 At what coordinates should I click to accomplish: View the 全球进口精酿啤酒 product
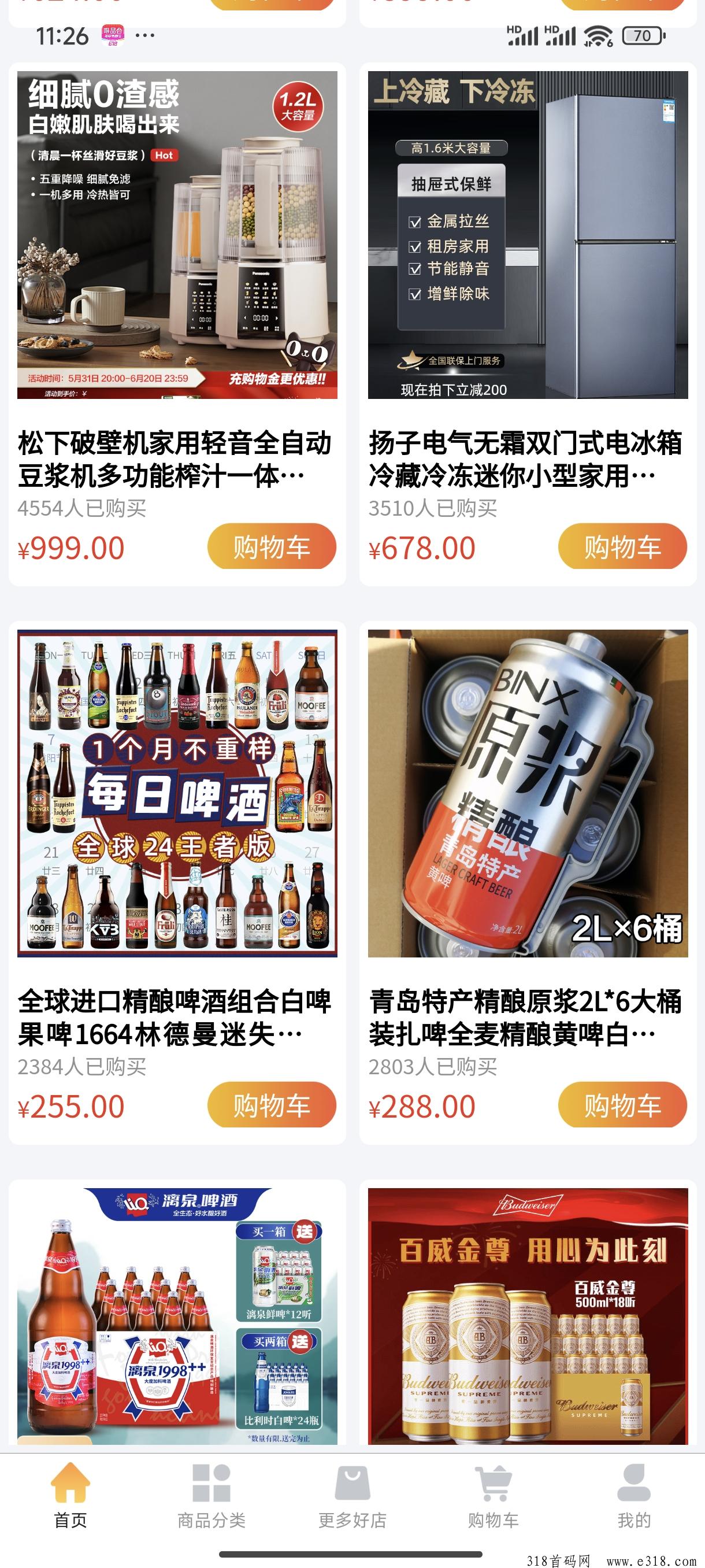pyautogui.click(x=177, y=793)
